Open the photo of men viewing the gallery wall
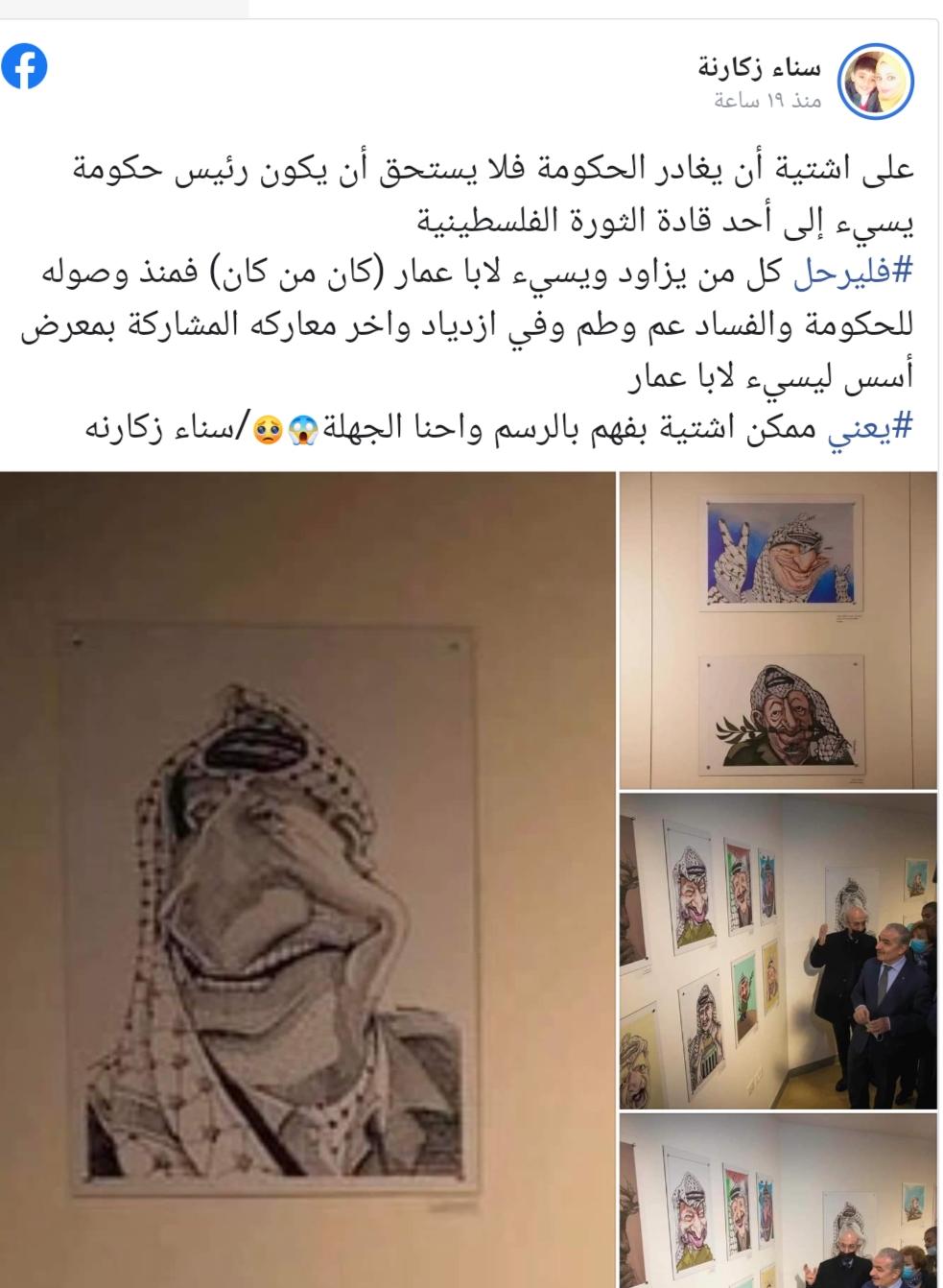Image resolution: width=943 pixels, height=1288 pixels. tap(777, 950)
